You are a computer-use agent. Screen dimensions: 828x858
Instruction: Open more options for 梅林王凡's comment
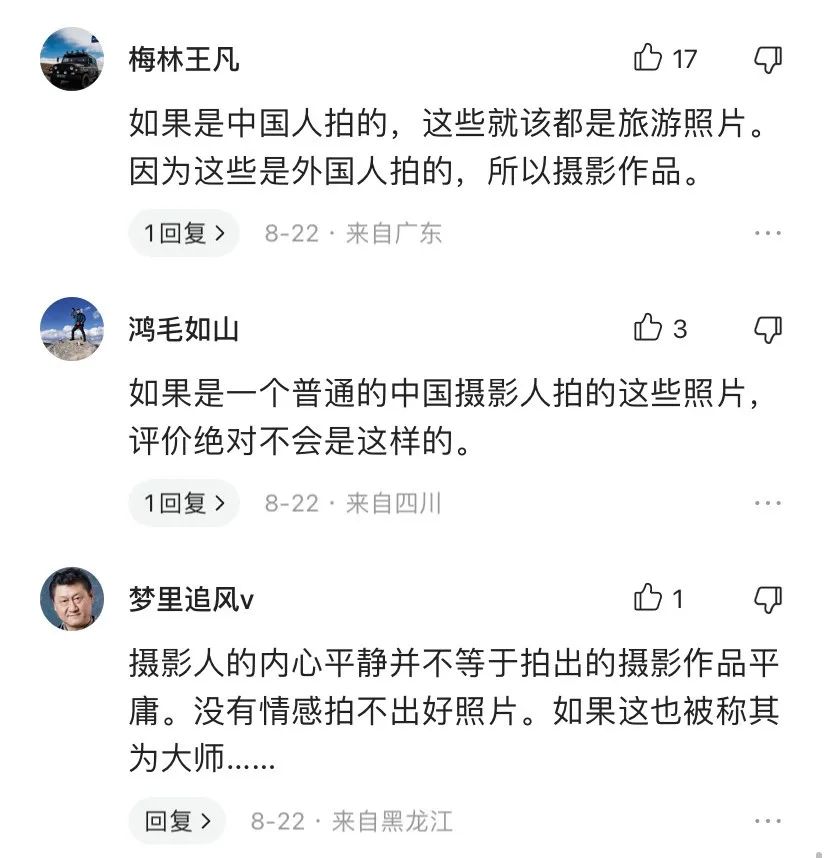tap(768, 232)
